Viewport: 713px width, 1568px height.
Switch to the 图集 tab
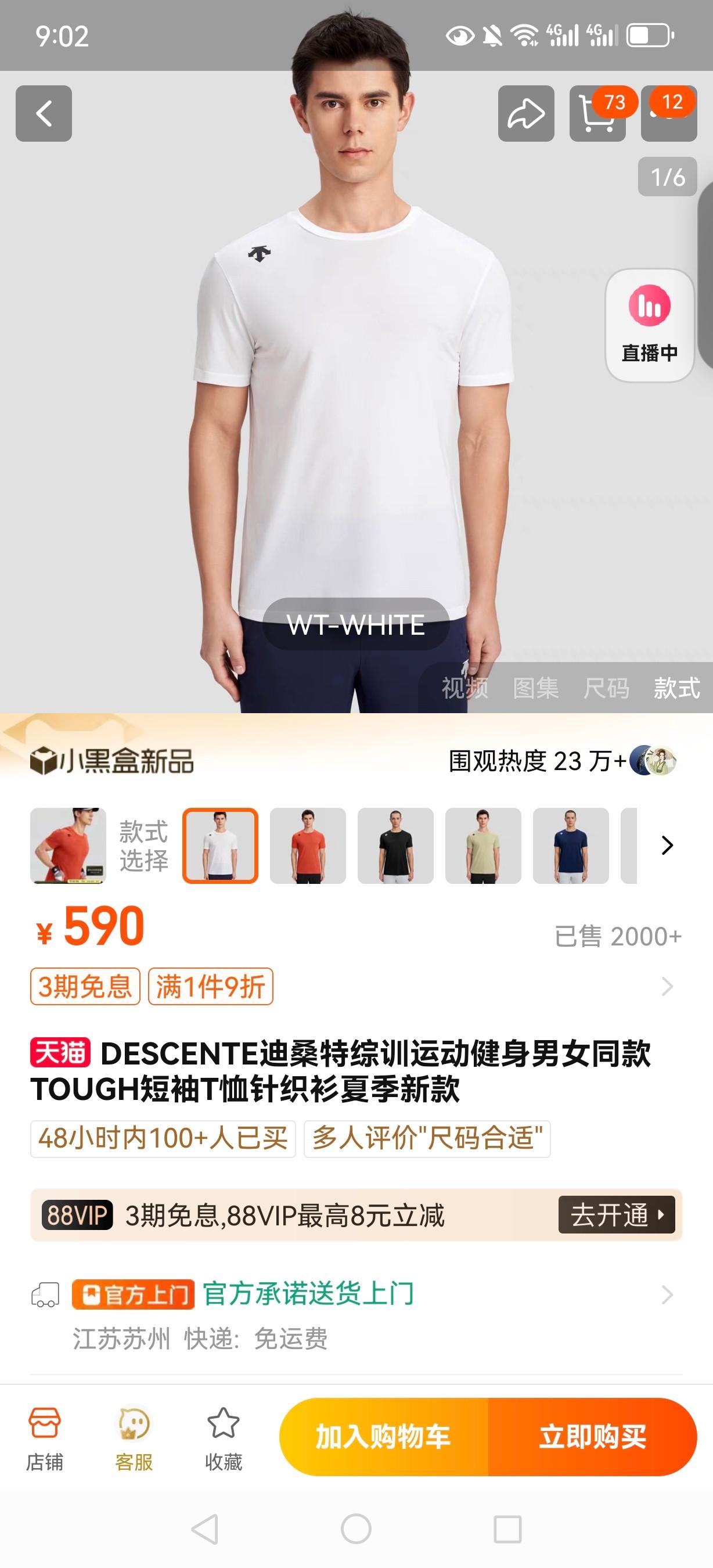coord(535,688)
